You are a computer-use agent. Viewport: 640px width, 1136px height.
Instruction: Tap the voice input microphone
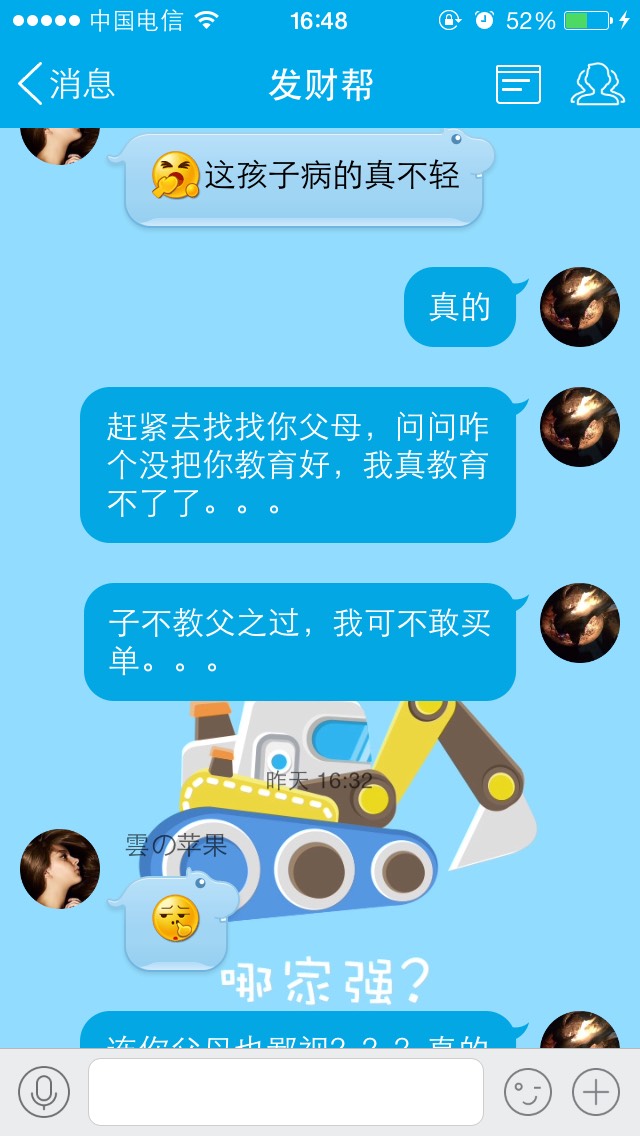pos(44,1092)
